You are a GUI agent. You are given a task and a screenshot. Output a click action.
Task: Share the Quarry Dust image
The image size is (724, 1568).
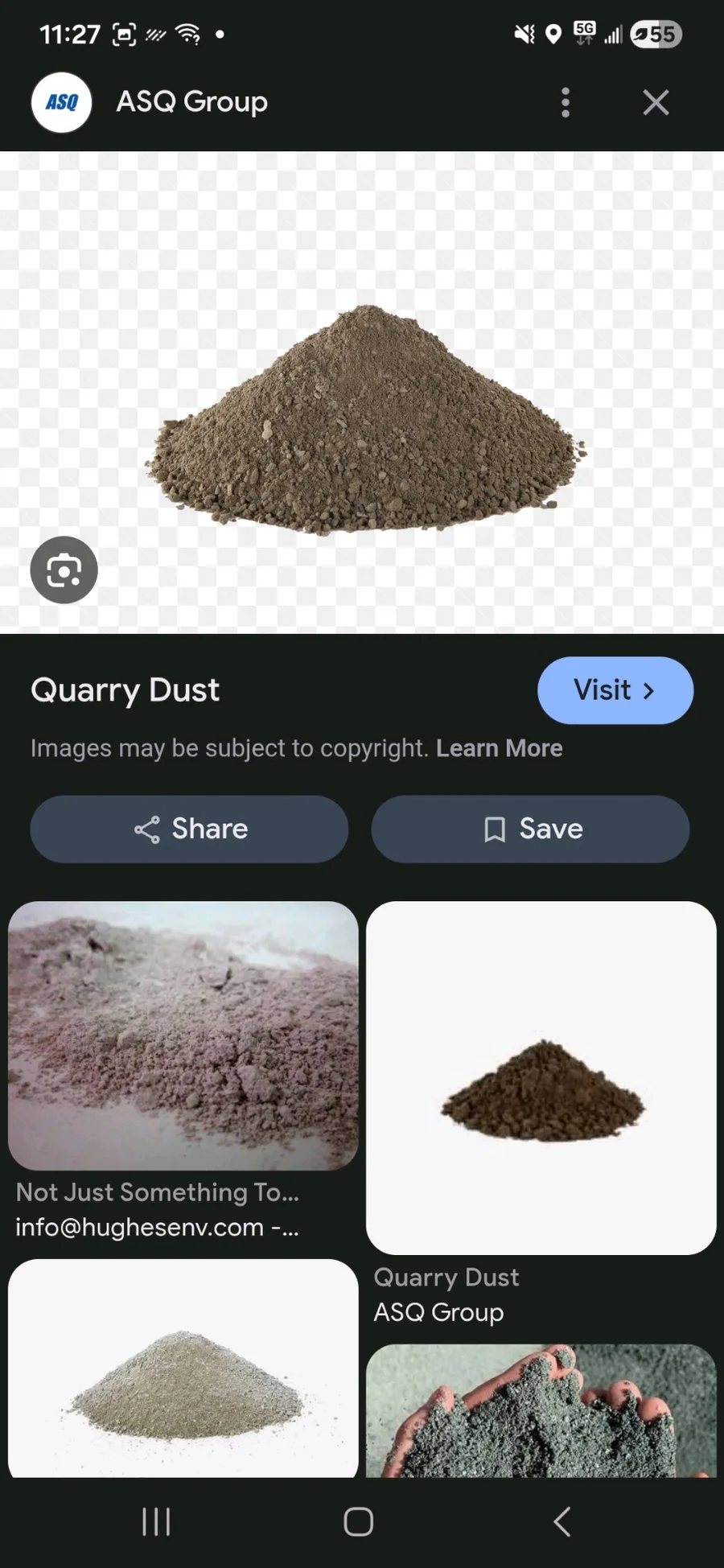pos(190,829)
